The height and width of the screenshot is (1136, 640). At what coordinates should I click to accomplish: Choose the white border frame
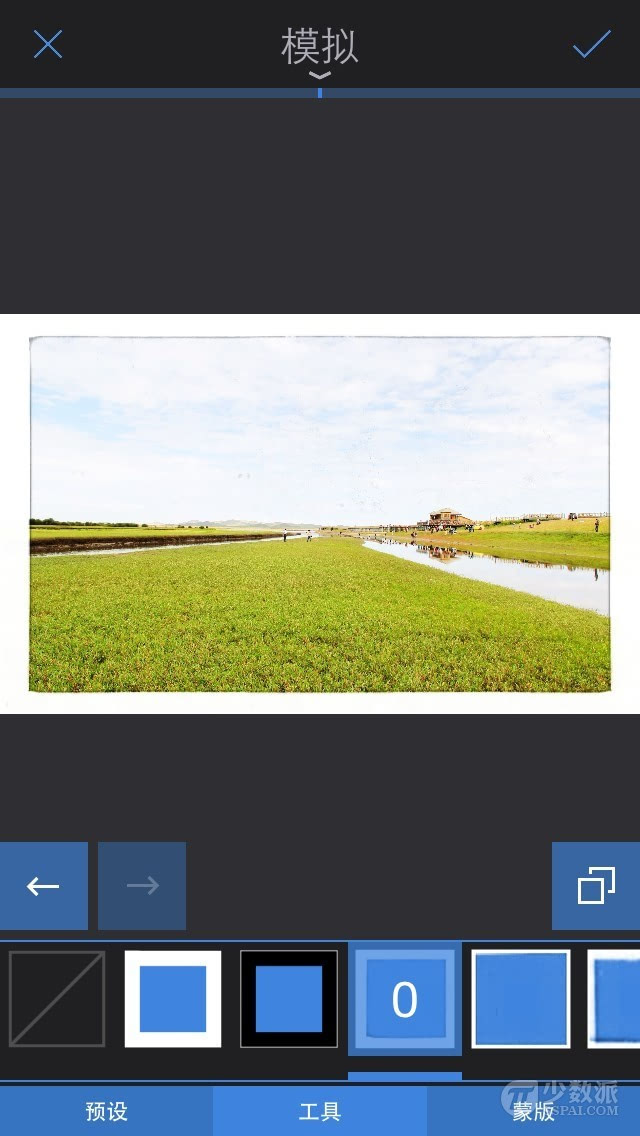[173, 998]
